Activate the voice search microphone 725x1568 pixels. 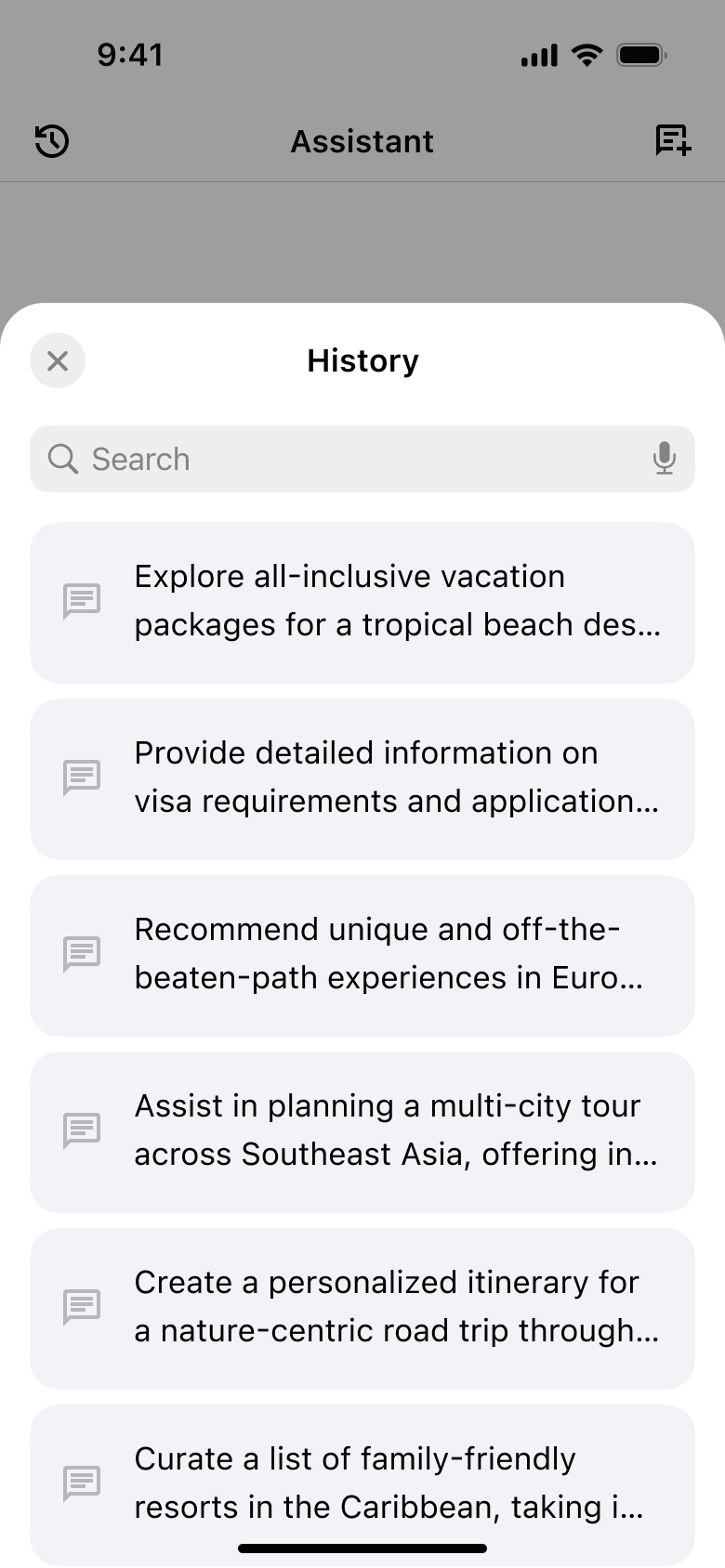click(664, 458)
